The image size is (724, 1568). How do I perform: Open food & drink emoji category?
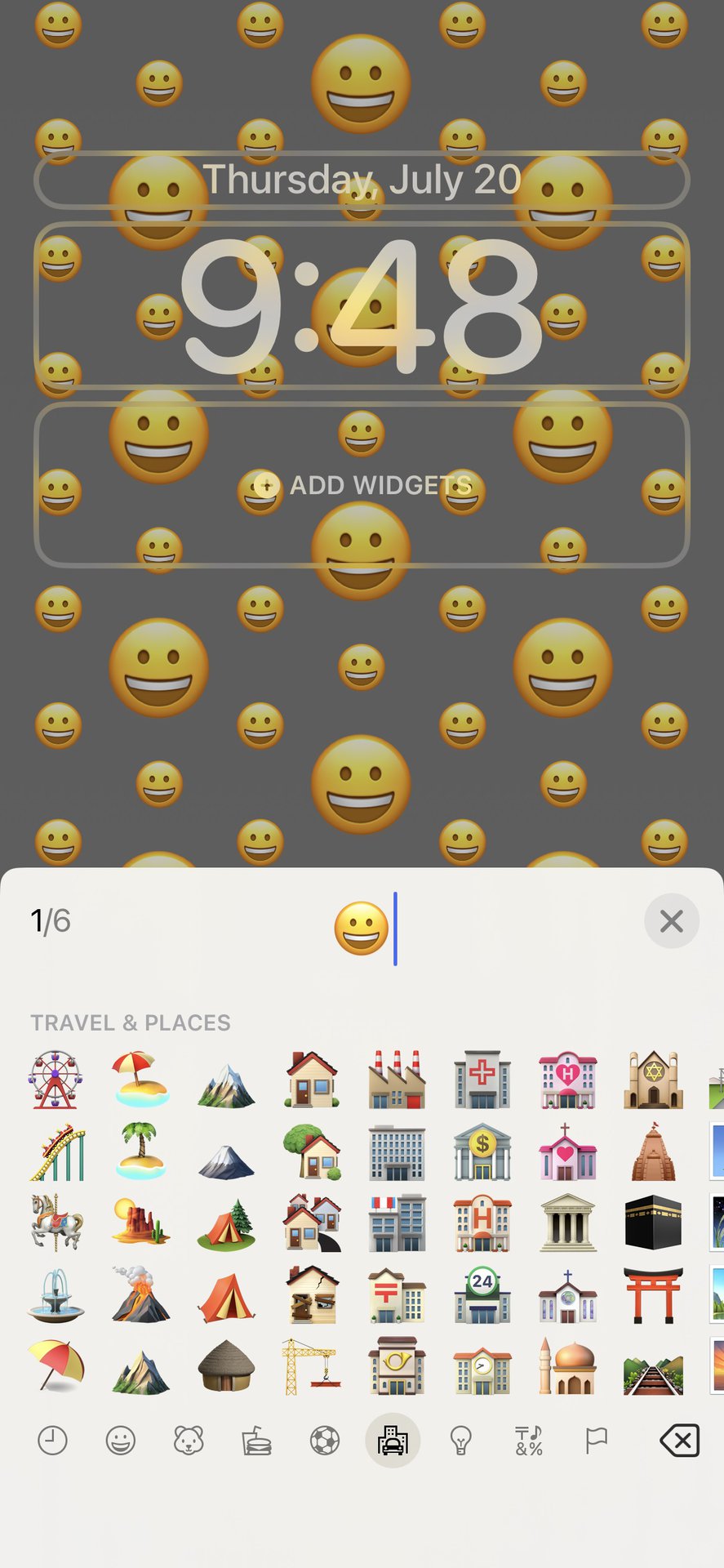click(256, 1441)
